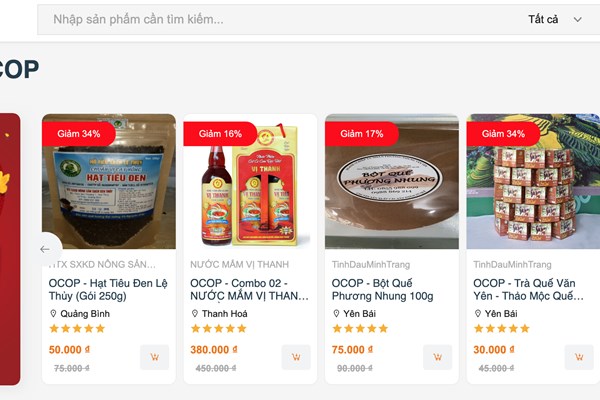Add Hạt Tiêu Đen Lệ Thủy to cart
This screenshot has width=600, height=400.
click(155, 357)
